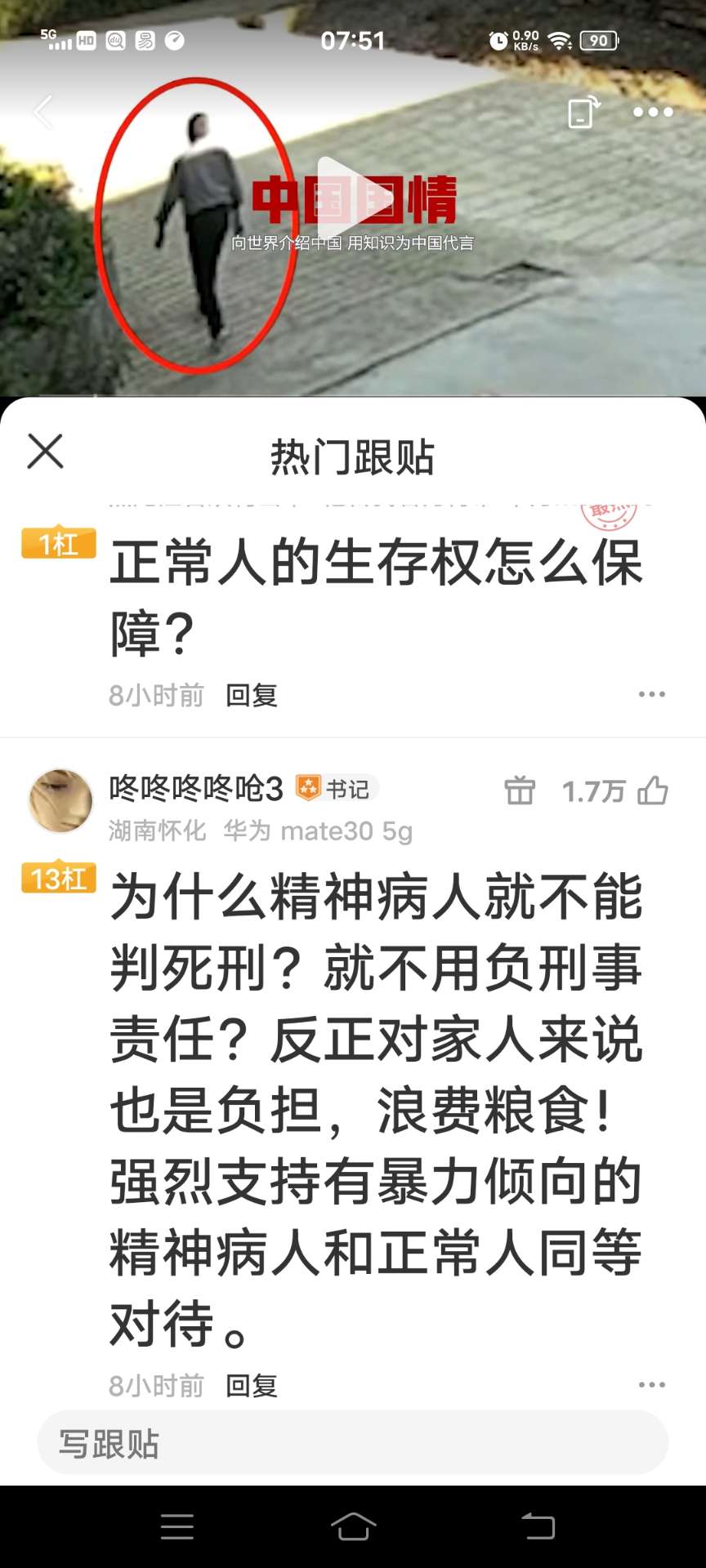
Task: Open more options for the 正常人的生存权 comment
Action: [x=651, y=694]
